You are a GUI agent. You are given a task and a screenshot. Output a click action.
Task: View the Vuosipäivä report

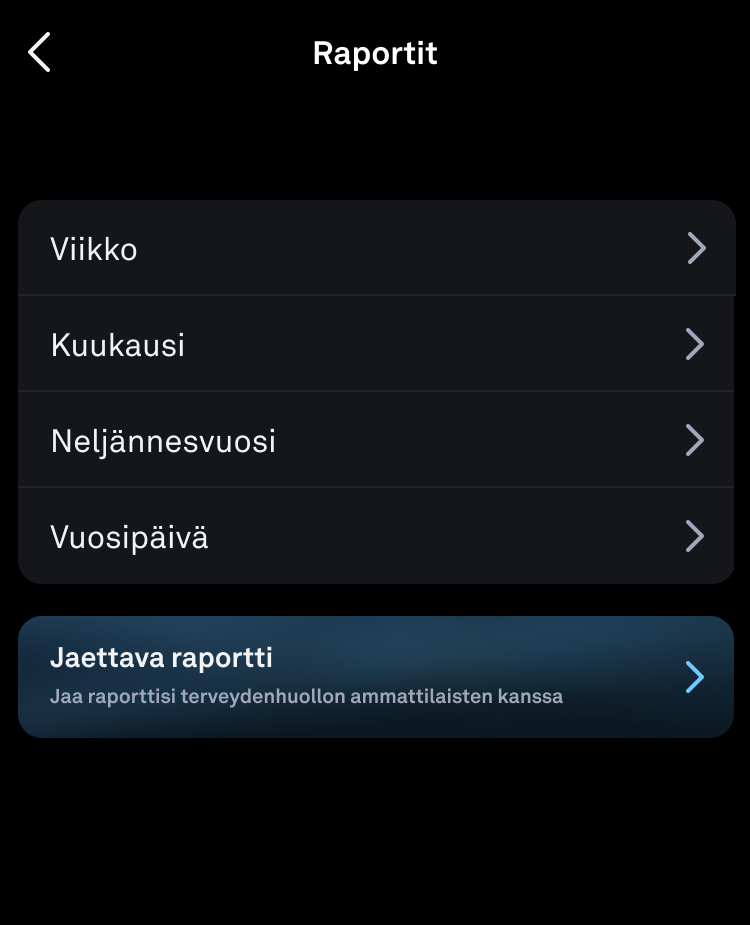click(x=376, y=537)
